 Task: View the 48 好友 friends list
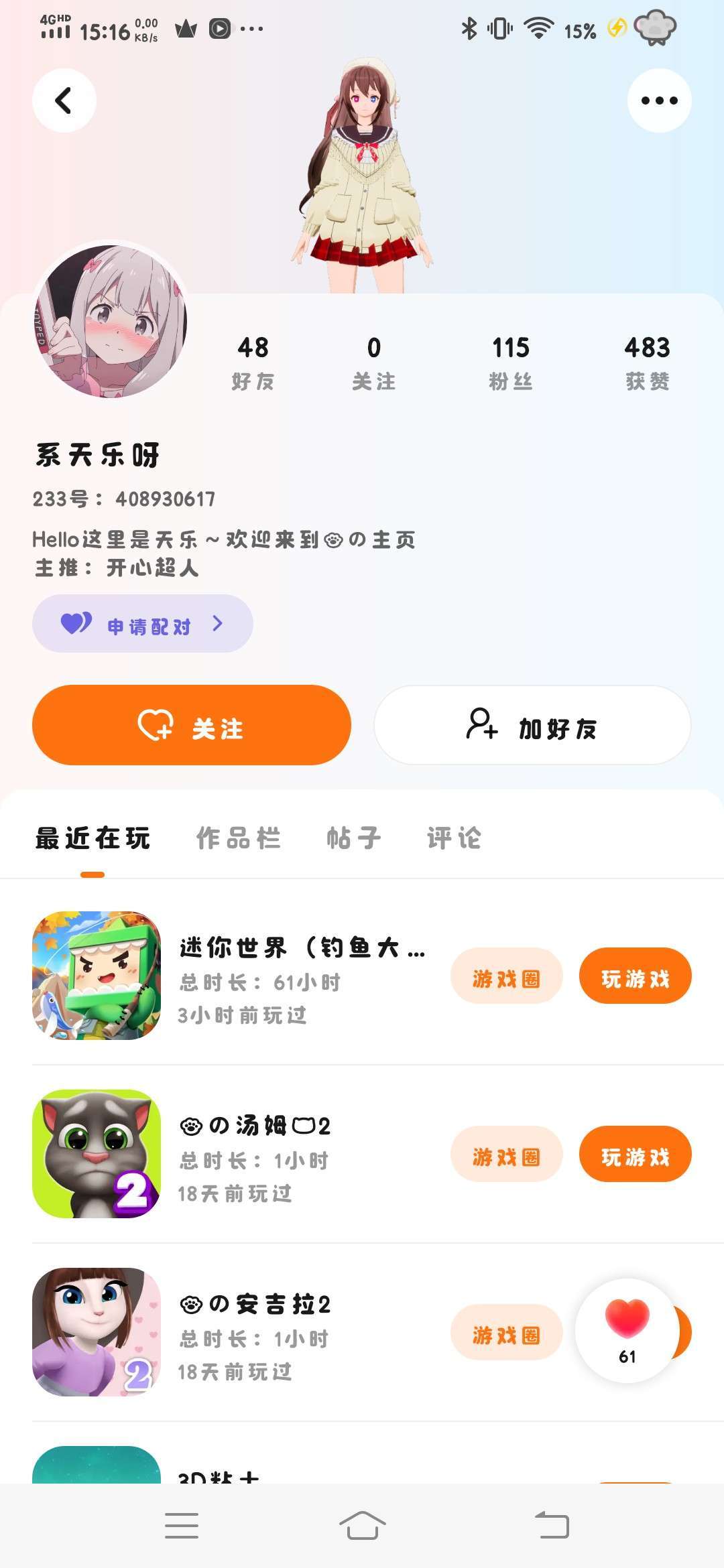click(x=253, y=363)
